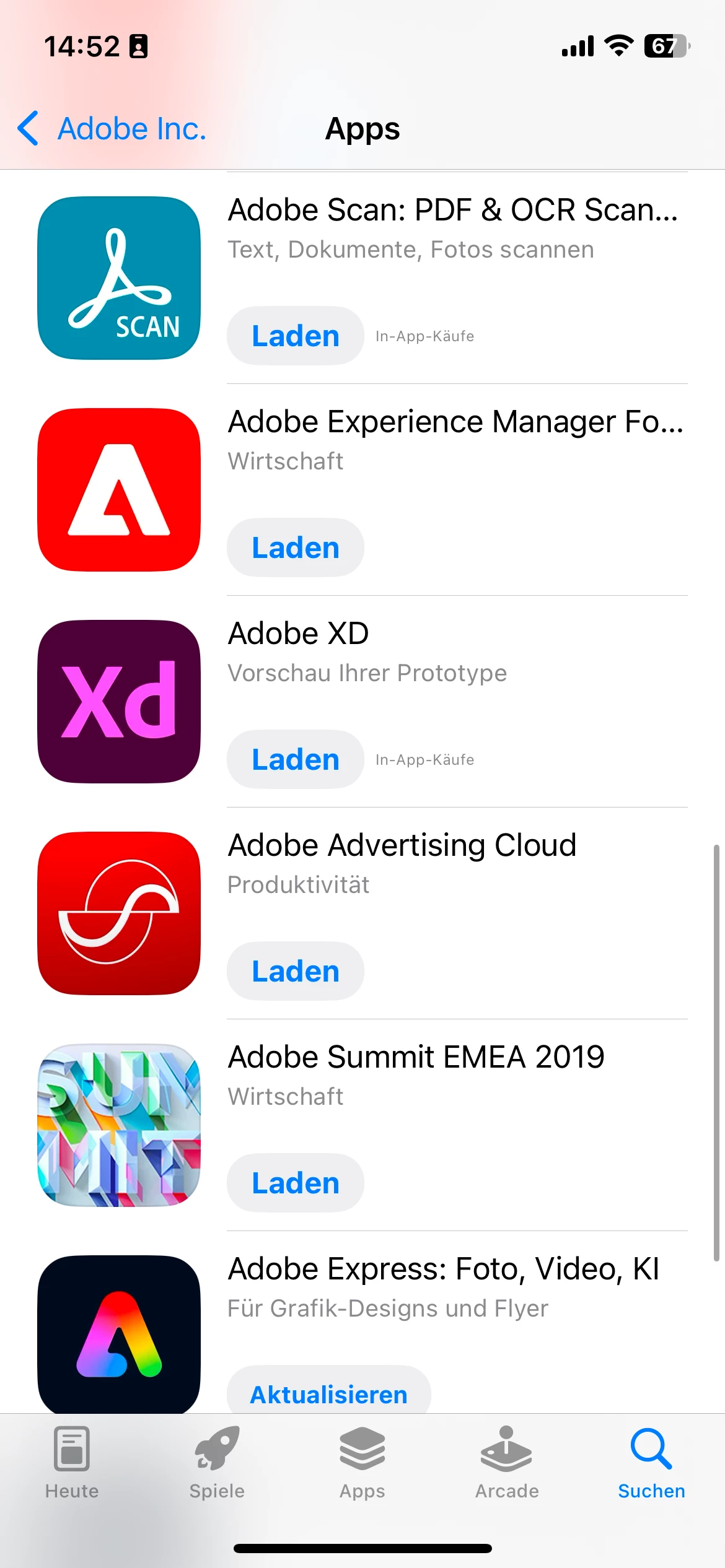View the Adobe Express app page
Viewport: 725px width, 1568px height.
click(x=442, y=1270)
